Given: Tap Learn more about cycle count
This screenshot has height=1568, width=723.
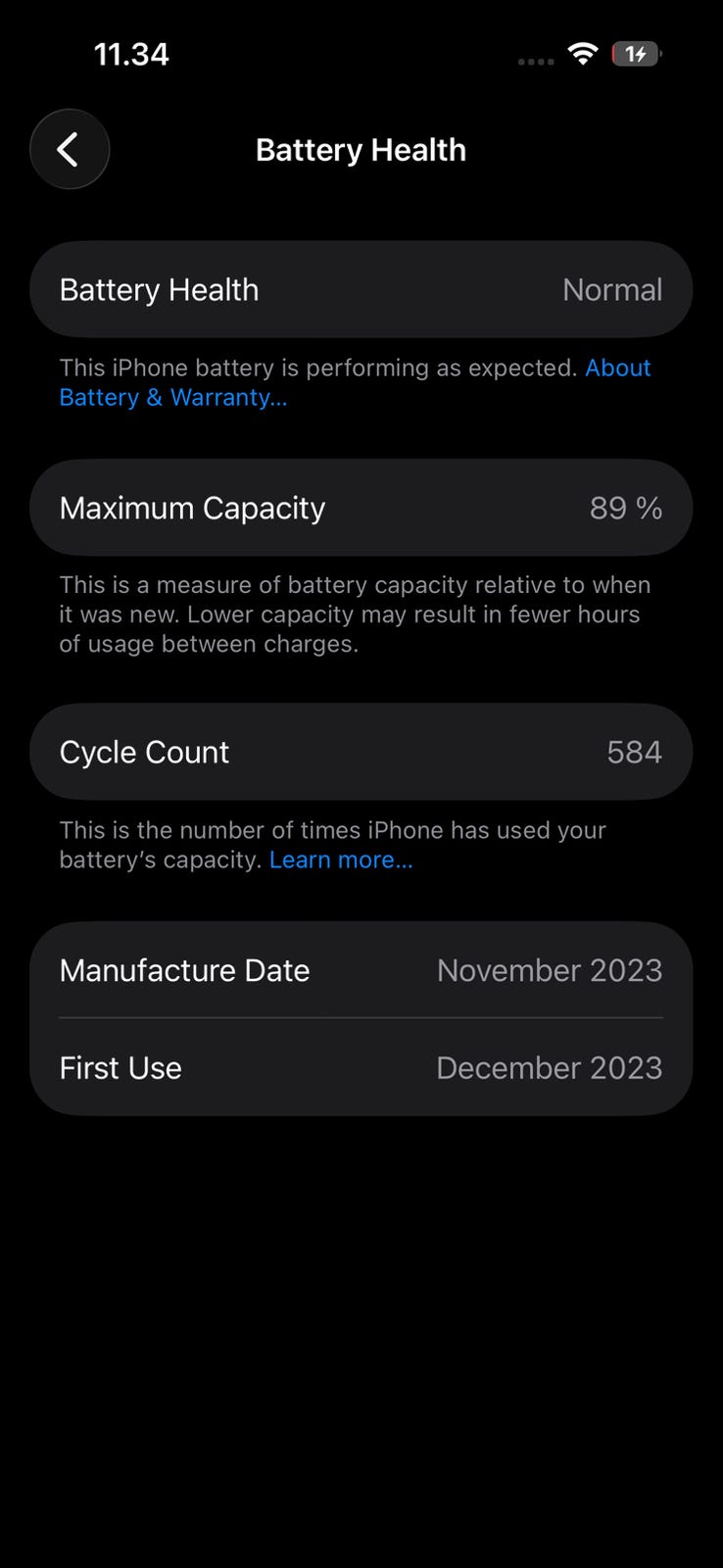Looking at the screenshot, I should point(341,859).
